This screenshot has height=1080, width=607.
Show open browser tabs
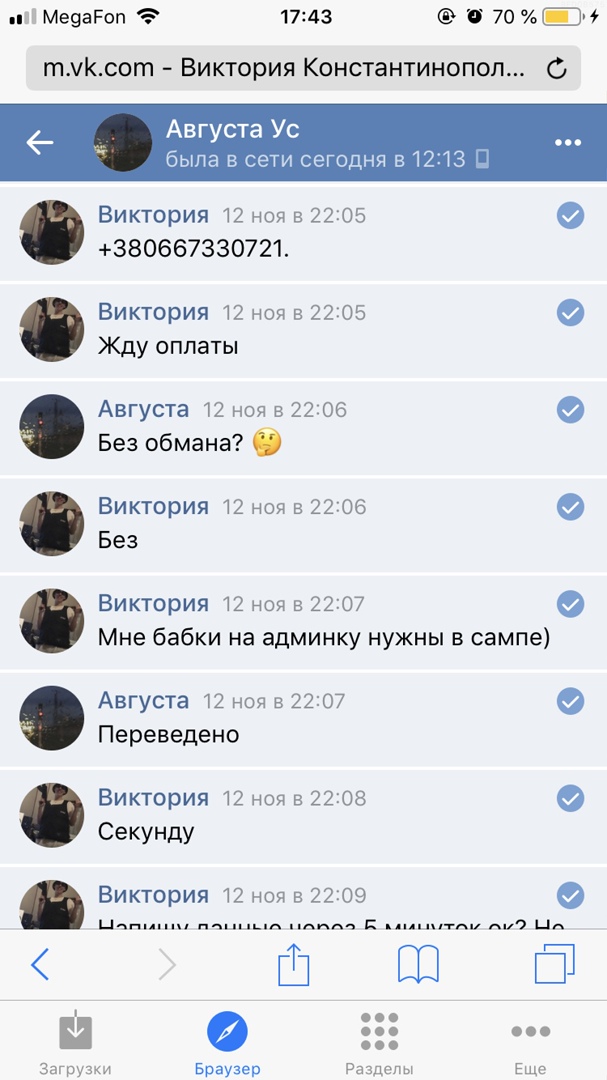554,965
